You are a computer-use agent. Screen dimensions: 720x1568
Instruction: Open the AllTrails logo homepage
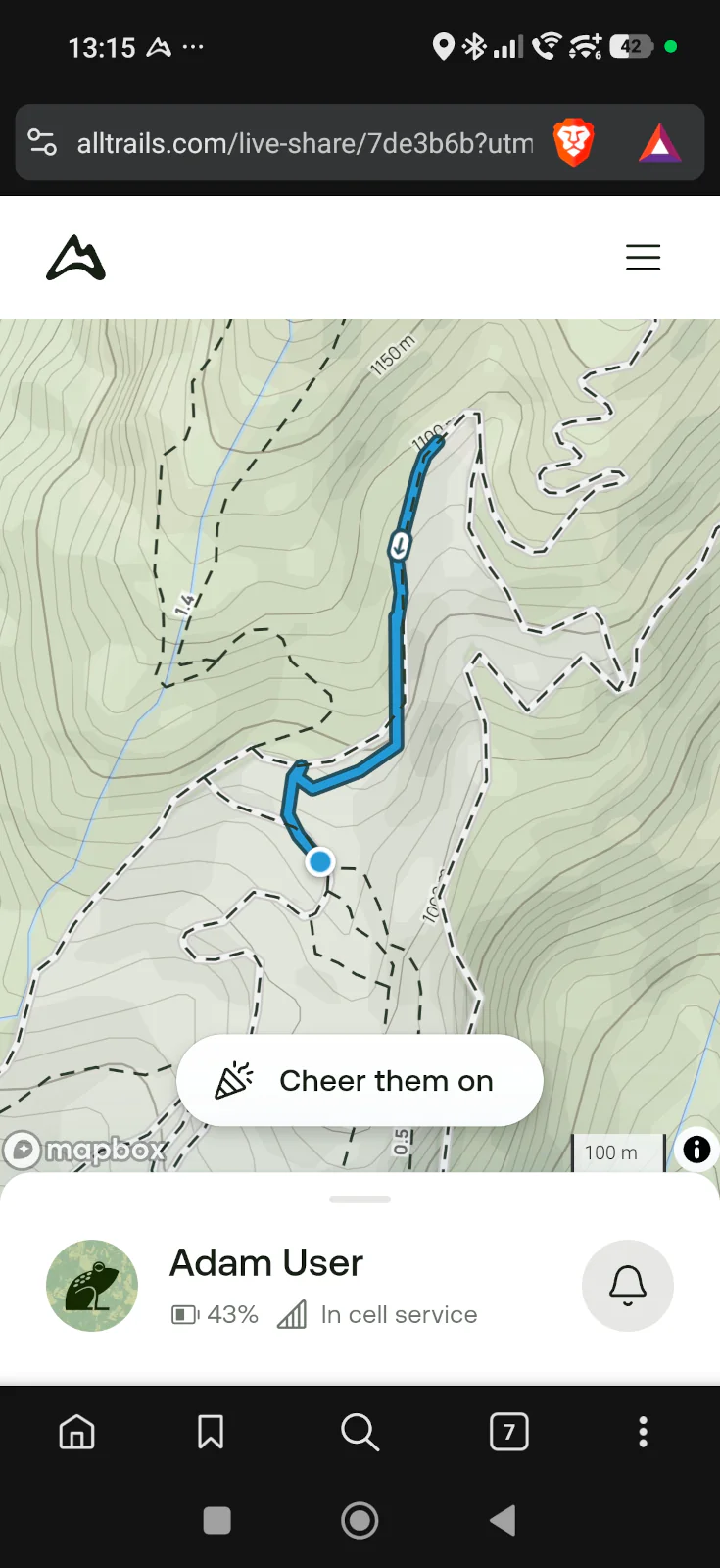(76, 257)
